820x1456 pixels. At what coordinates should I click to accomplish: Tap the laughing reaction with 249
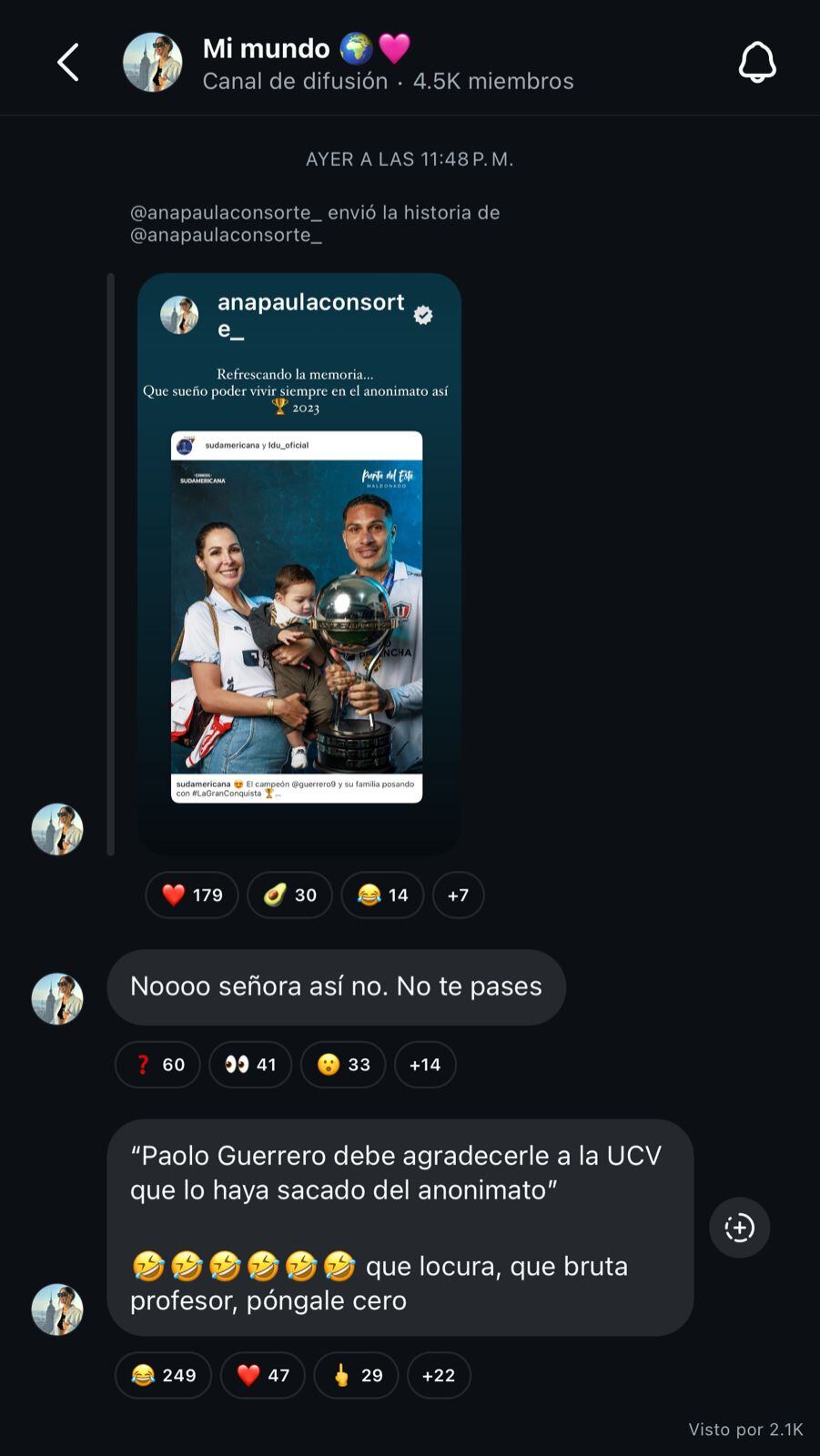[163, 1375]
